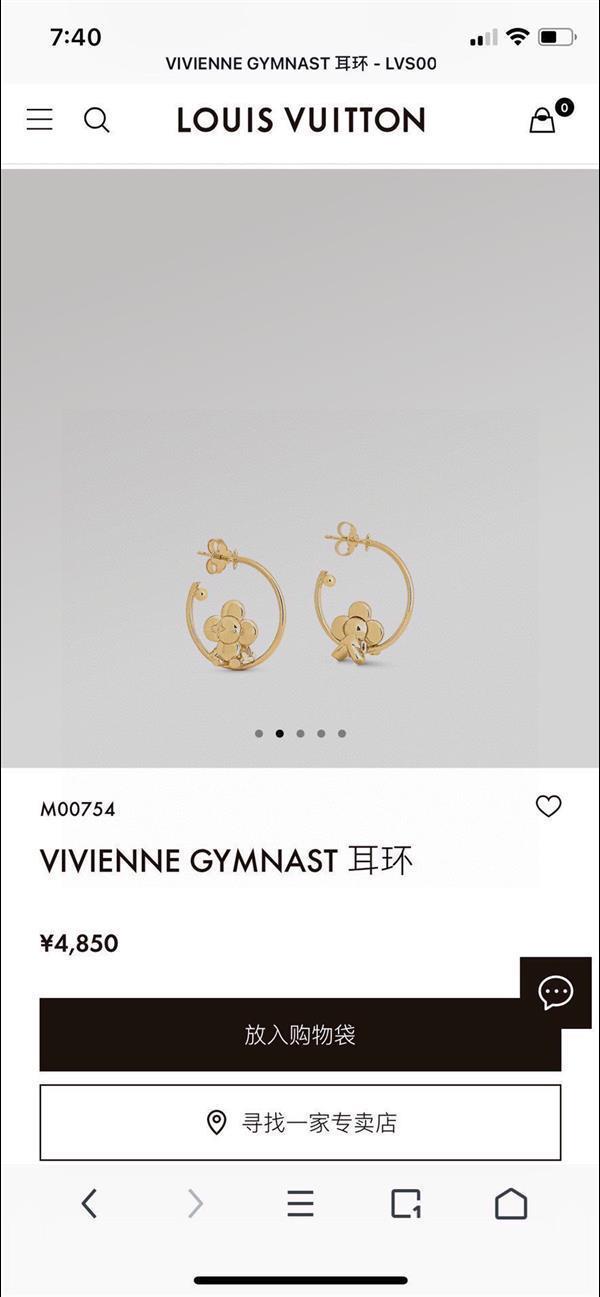The image size is (600, 1297).
Task: Open browser tabs switcher
Action: (405, 1203)
